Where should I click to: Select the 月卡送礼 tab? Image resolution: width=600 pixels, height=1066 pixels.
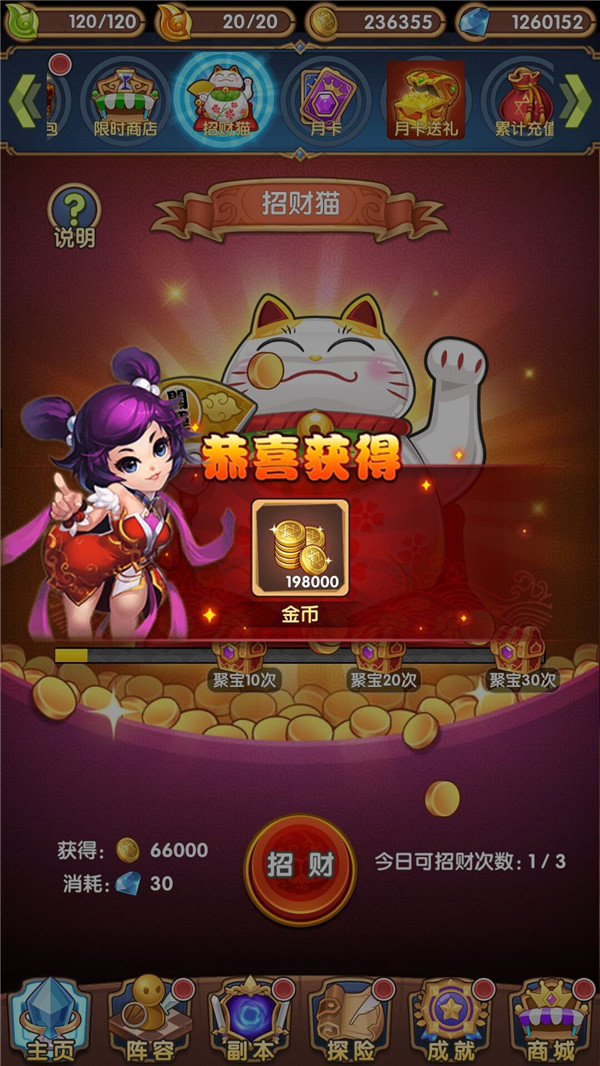tap(426, 102)
